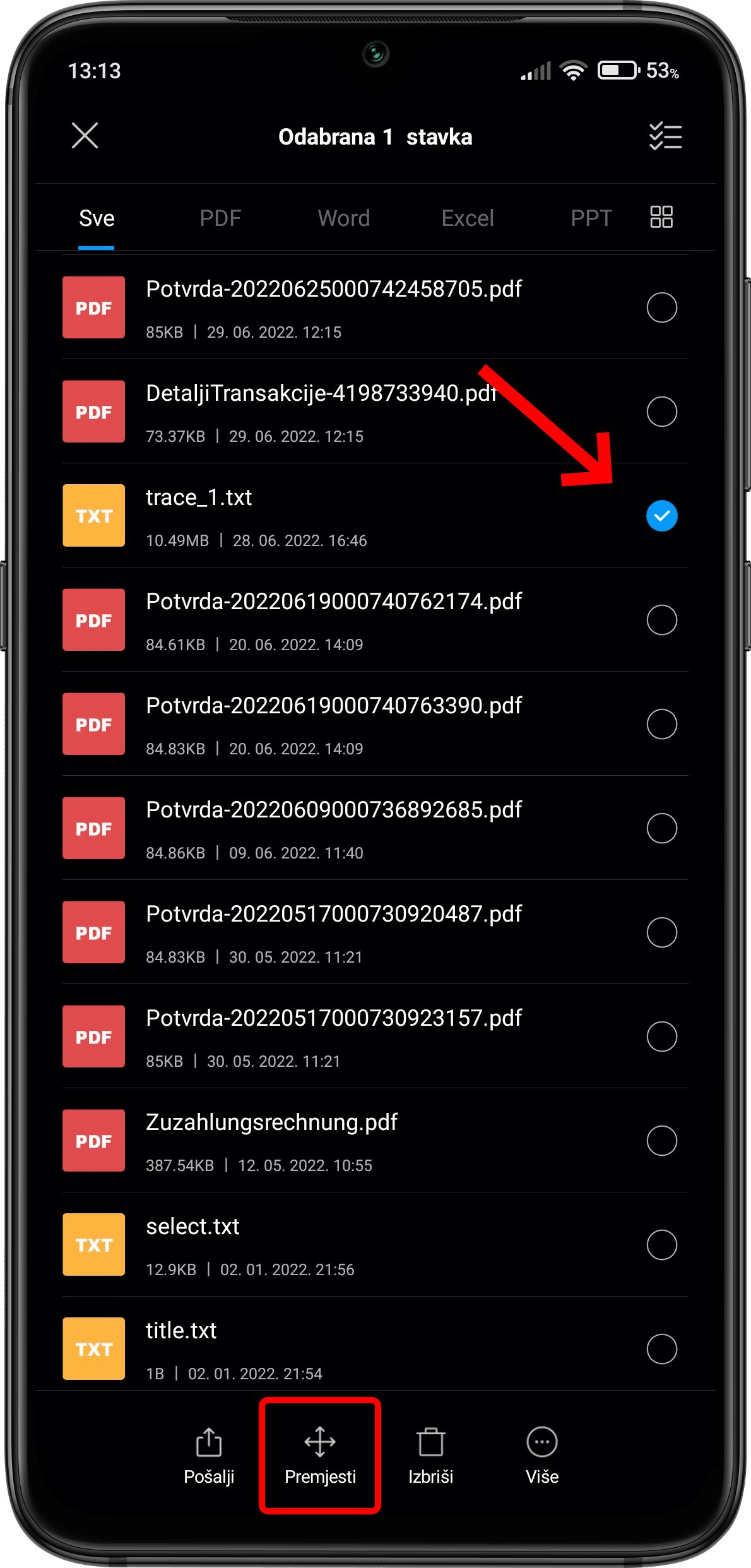The height and width of the screenshot is (1568, 751).
Task: Switch to the PDF tab
Action: (219, 217)
